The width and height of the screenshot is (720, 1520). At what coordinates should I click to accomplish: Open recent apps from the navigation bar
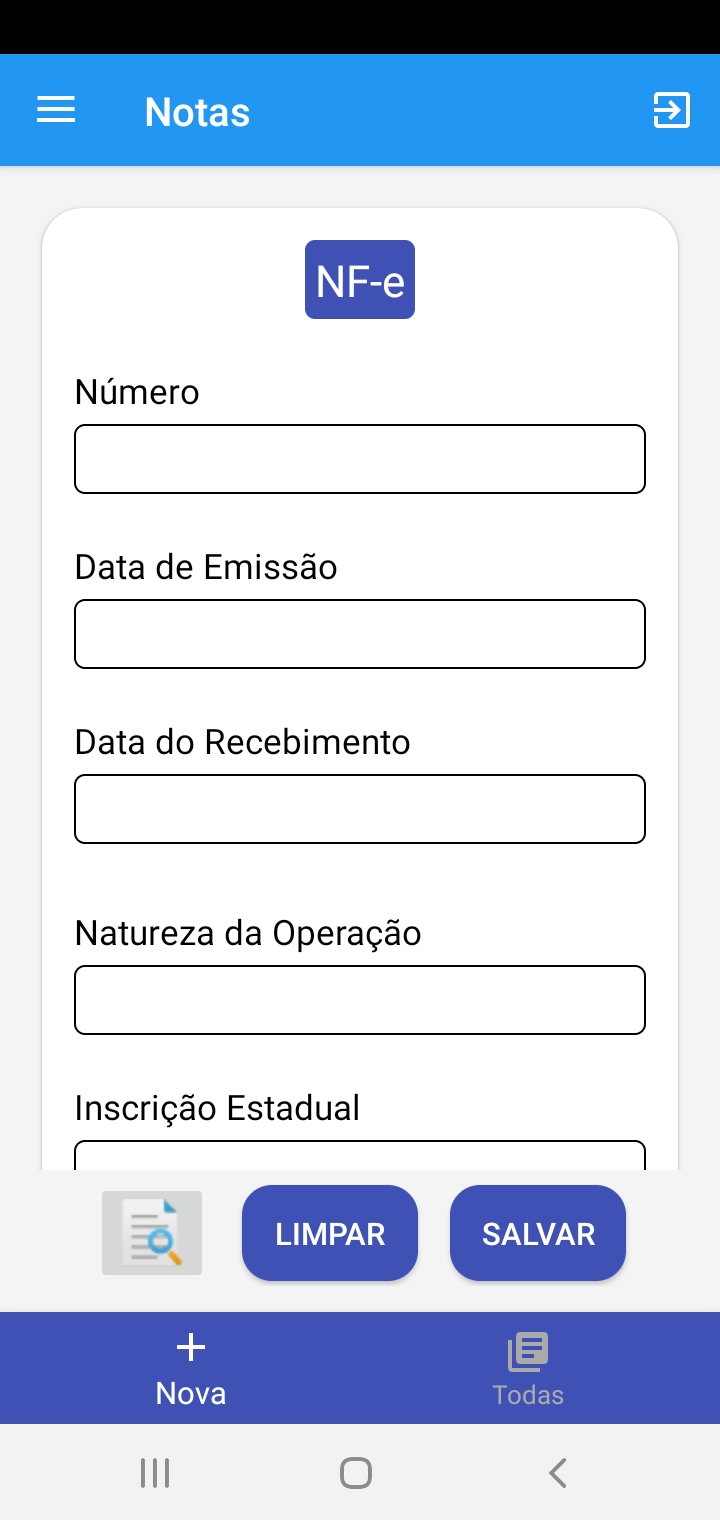pos(155,1473)
